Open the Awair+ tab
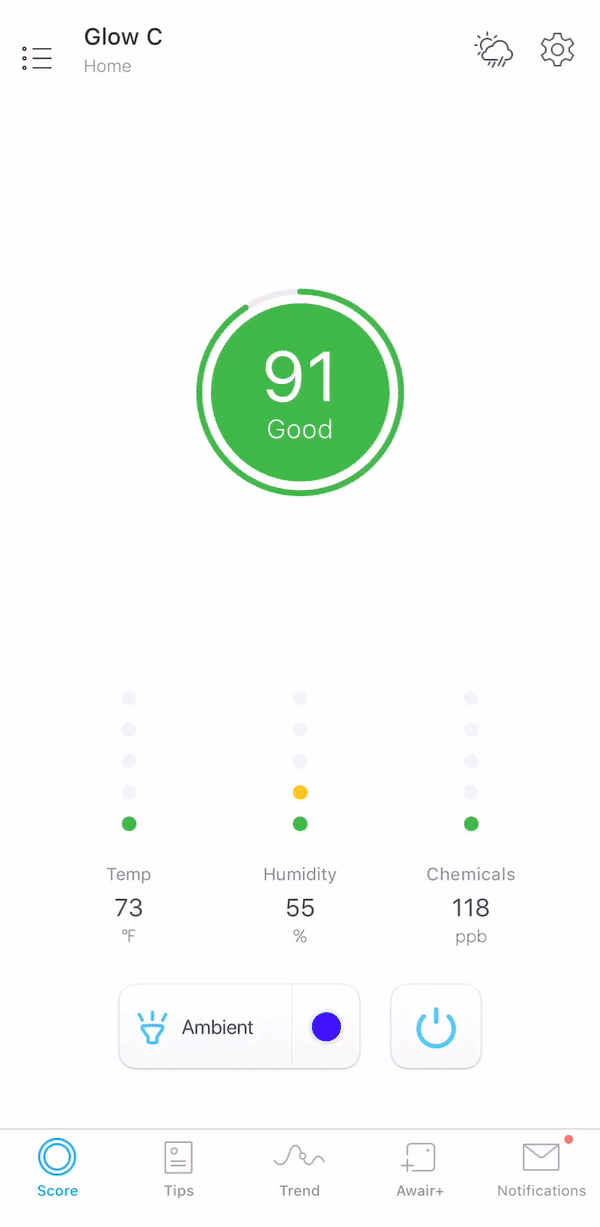Screen dimensions: 600x1227 [420, 1168]
